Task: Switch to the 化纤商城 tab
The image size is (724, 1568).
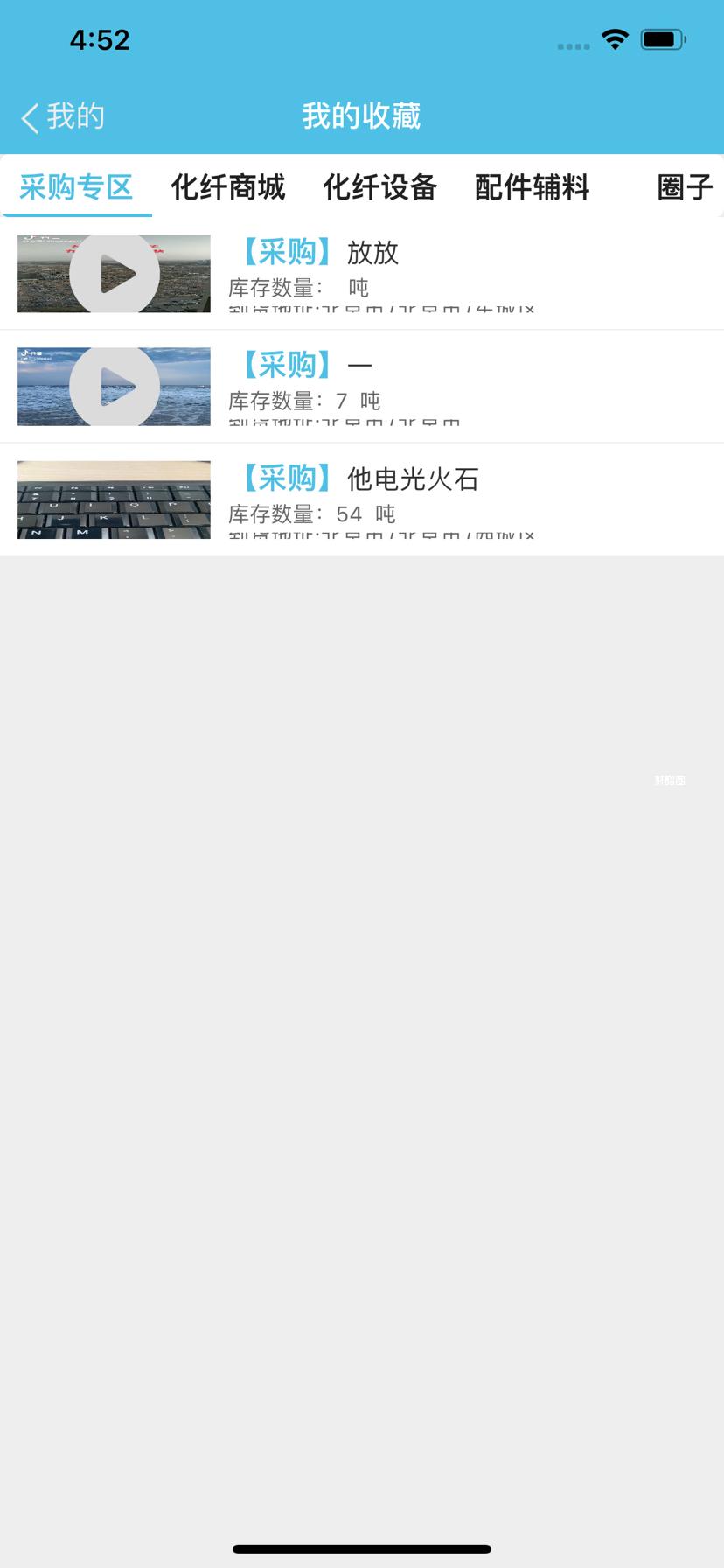Action: tap(227, 187)
